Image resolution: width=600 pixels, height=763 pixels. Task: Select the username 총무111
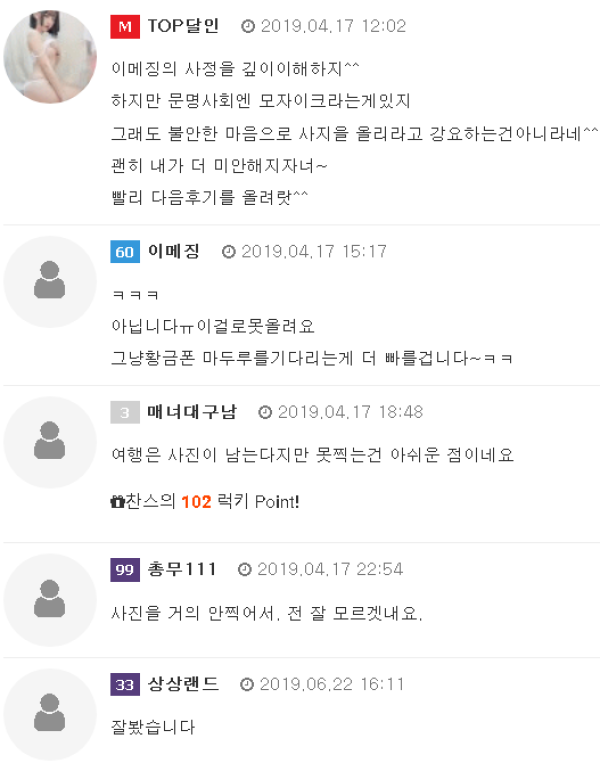pyautogui.click(x=182, y=569)
